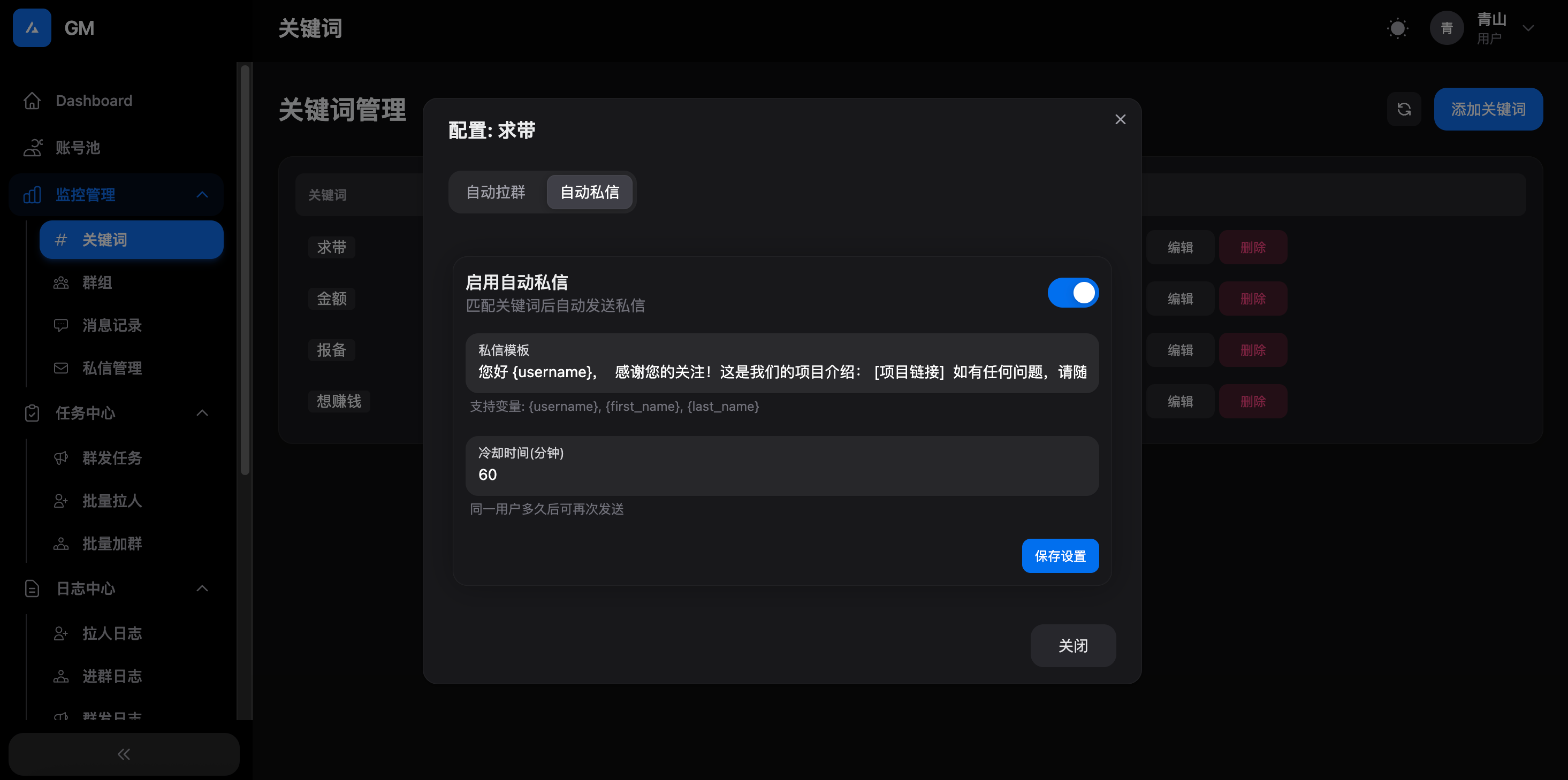Tap the 关闭 button
This screenshot has width=1568, height=780.
[x=1072, y=646]
